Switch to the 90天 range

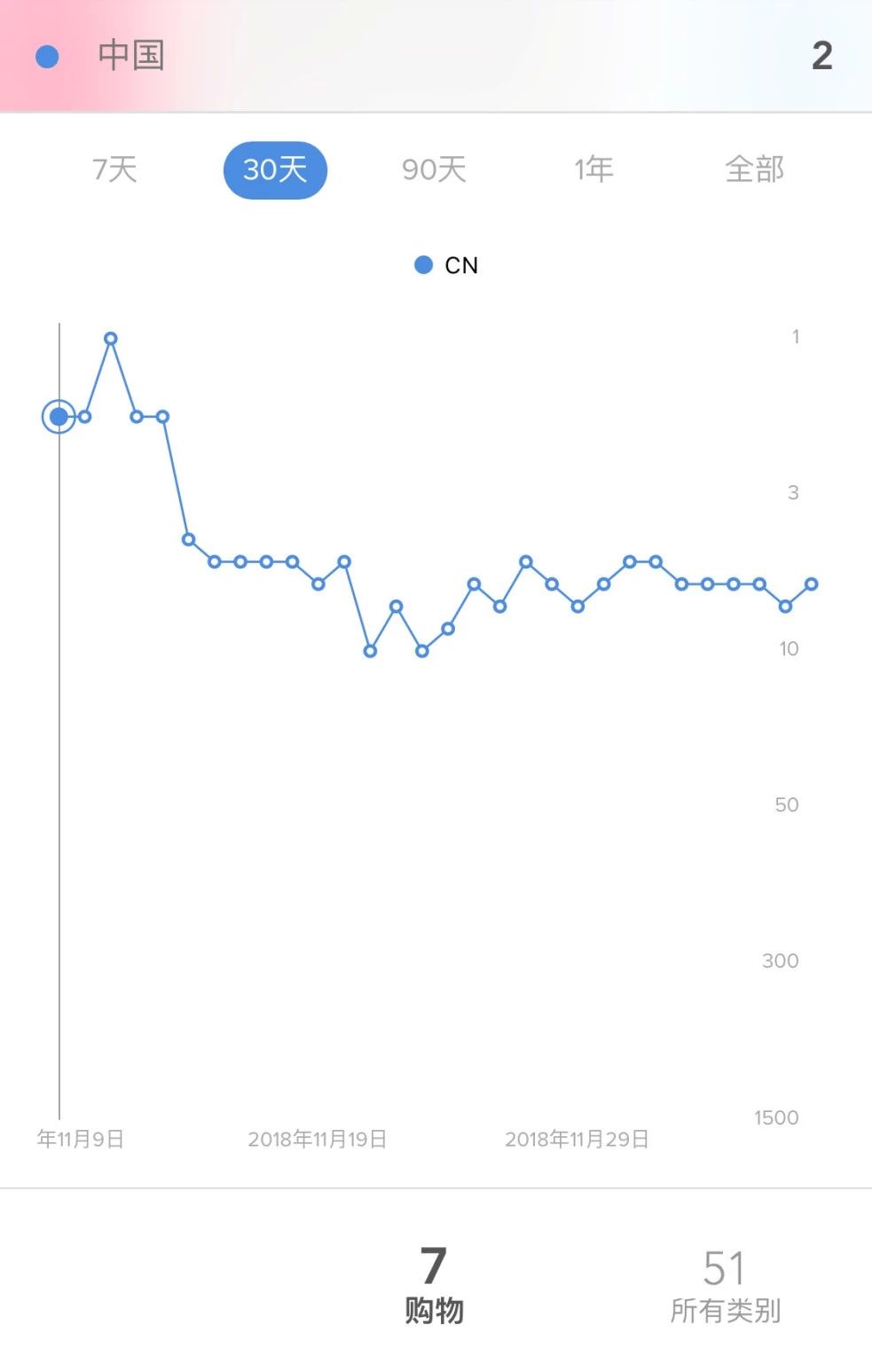click(x=434, y=169)
